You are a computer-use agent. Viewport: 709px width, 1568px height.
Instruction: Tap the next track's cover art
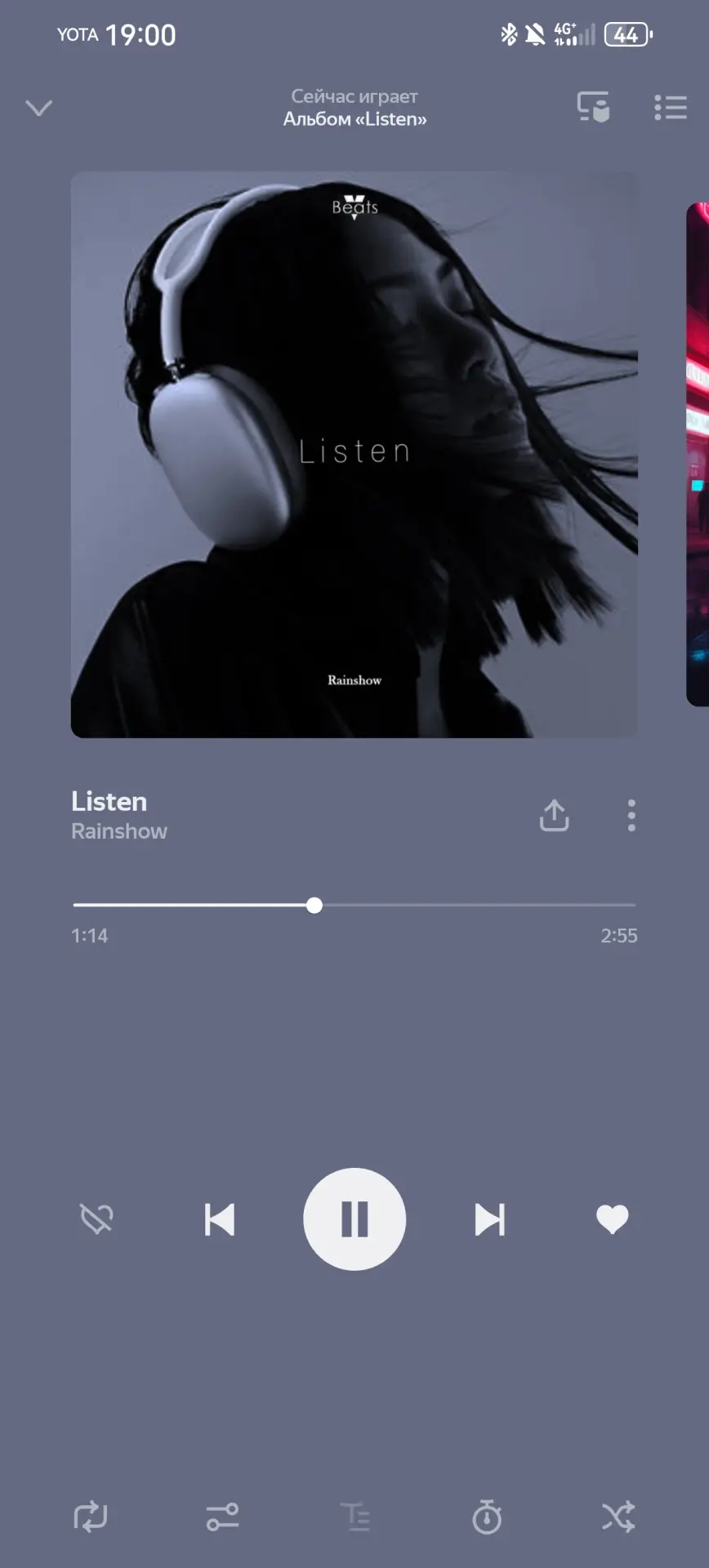[698, 454]
